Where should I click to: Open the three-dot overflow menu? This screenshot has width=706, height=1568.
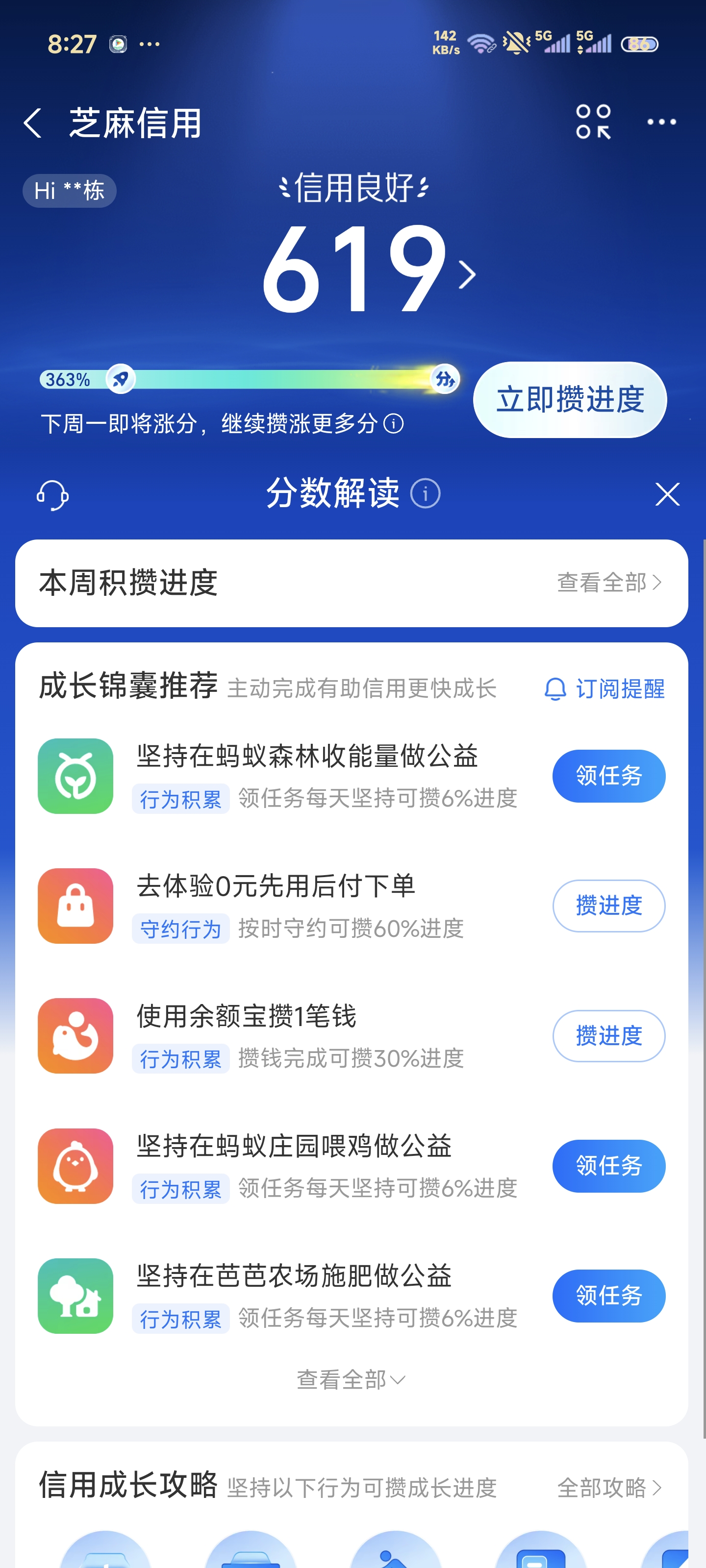pyautogui.click(x=661, y=122)
